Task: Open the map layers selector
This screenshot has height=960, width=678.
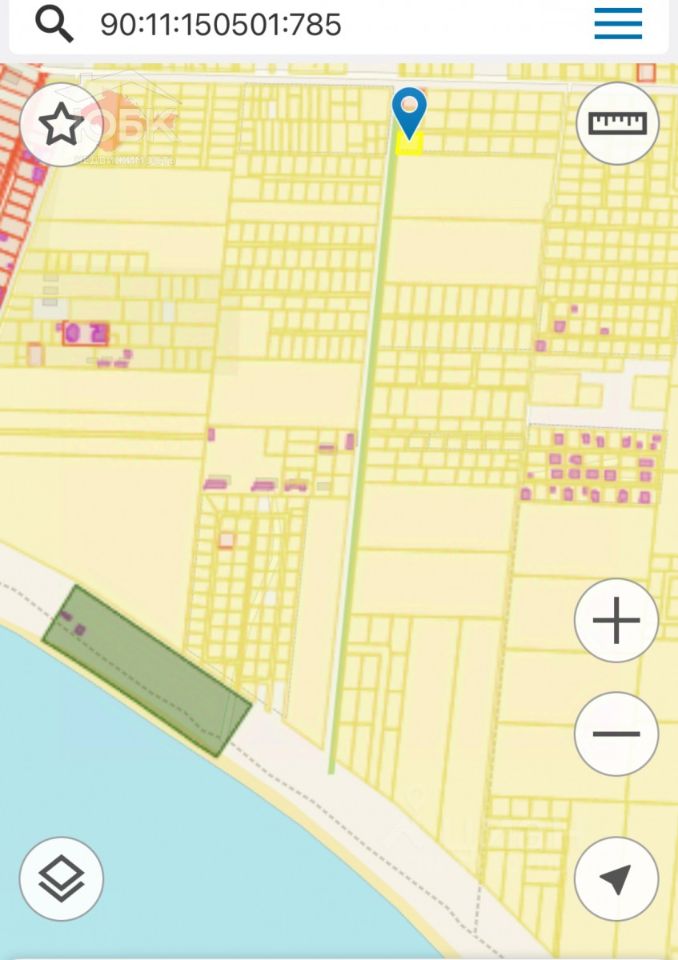Action: [x=61, y=879]
